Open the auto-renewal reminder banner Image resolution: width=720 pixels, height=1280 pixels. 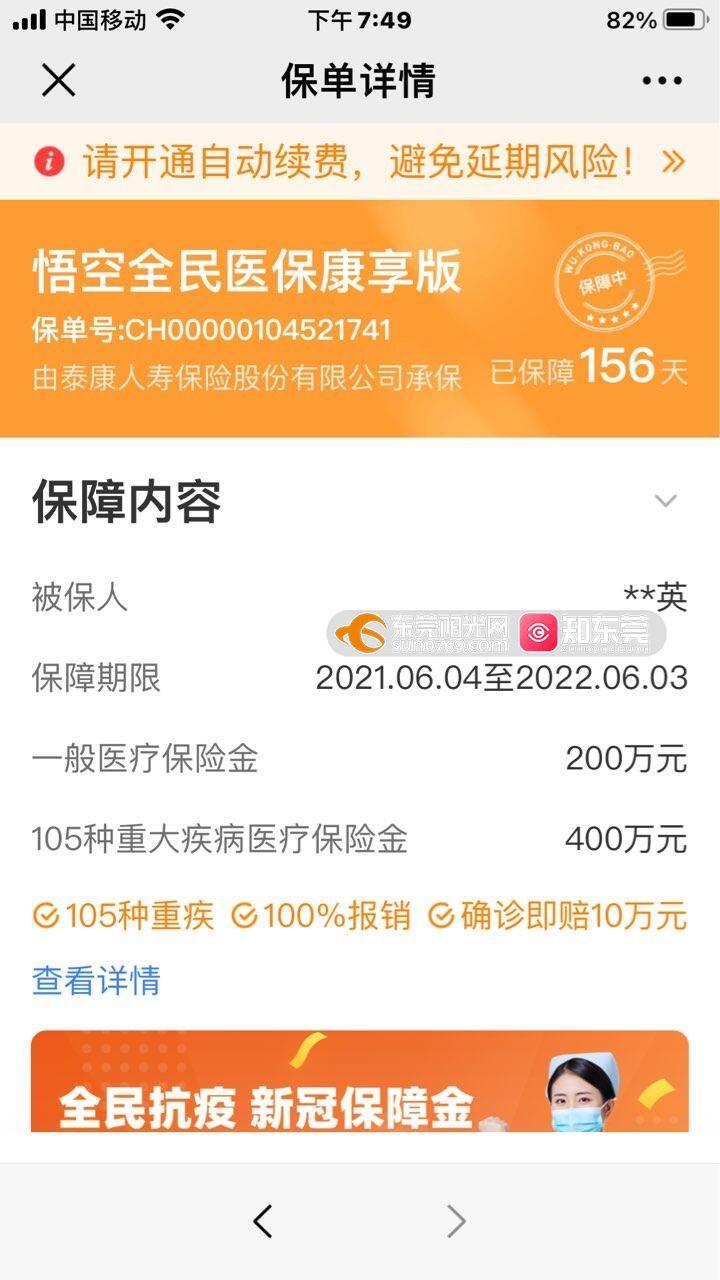(x=360, y=161)
